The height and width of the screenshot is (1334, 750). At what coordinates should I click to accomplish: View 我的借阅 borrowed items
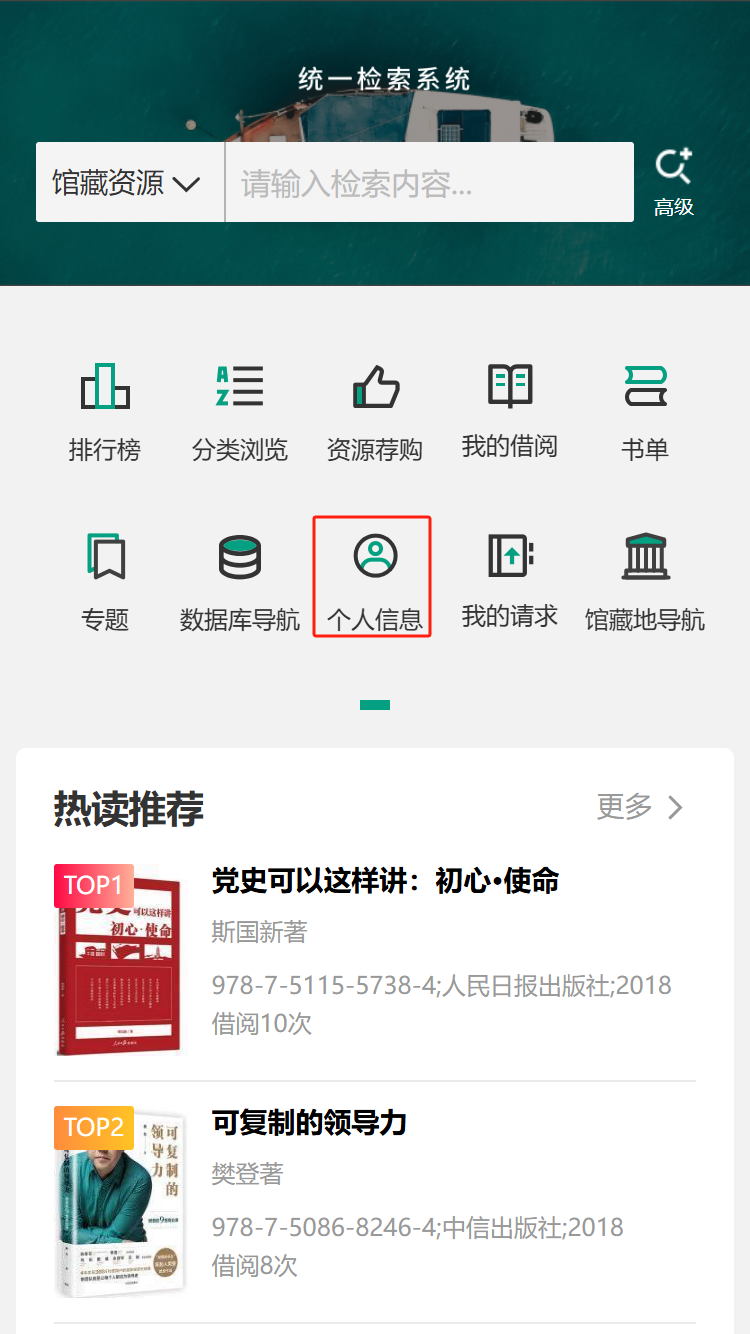510,412
